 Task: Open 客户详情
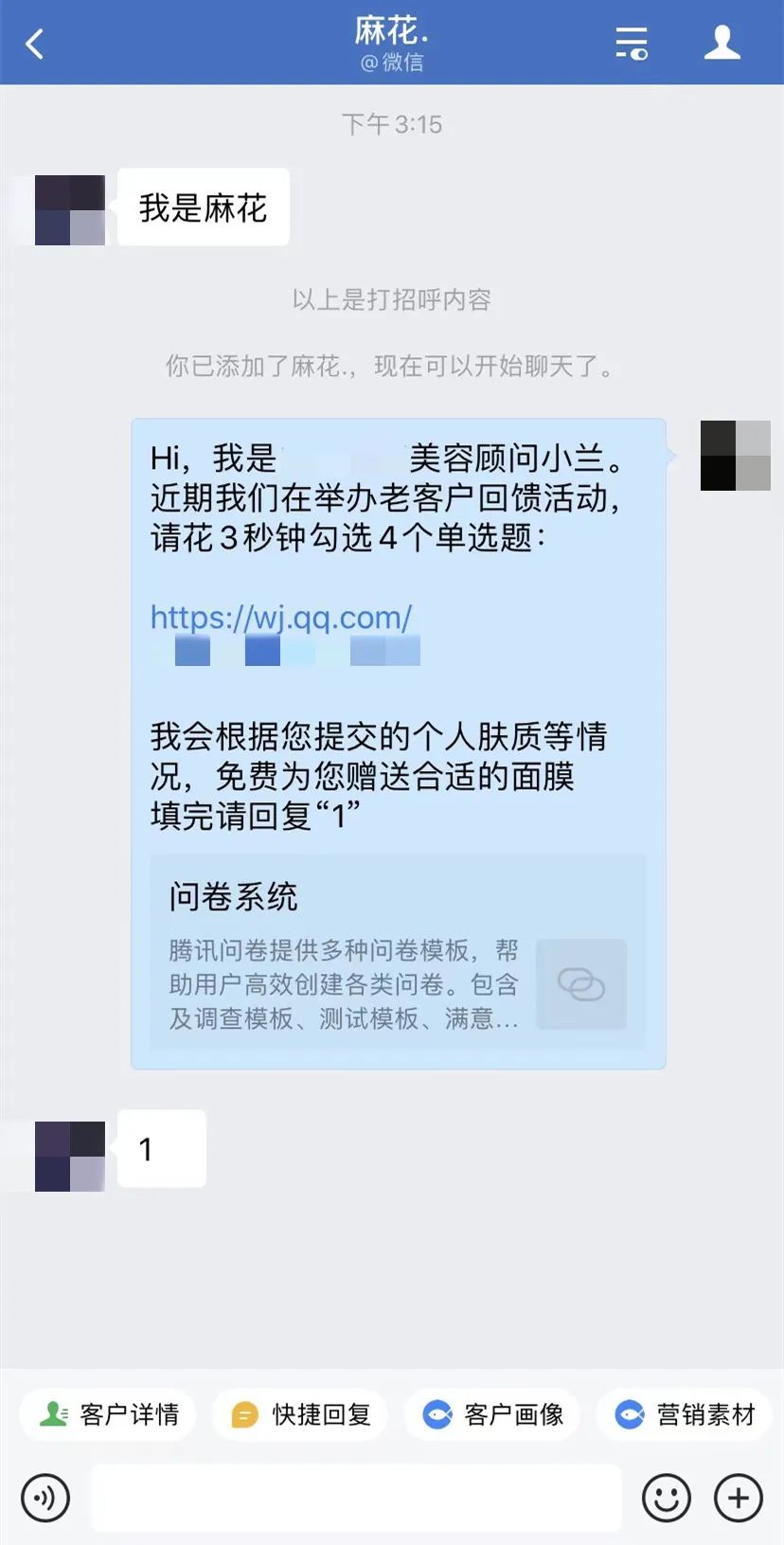[108, 1414]
